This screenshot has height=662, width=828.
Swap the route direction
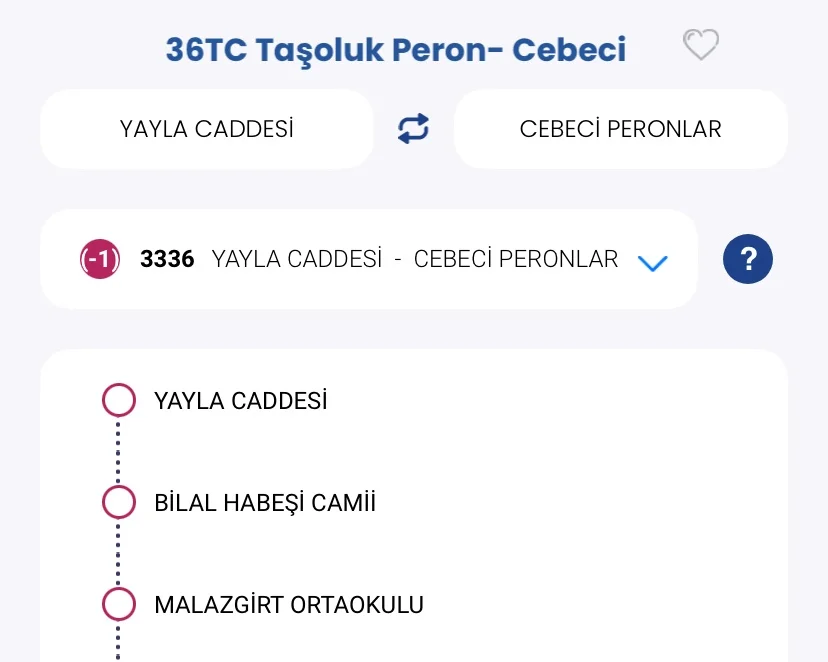[x=413, y=129]
